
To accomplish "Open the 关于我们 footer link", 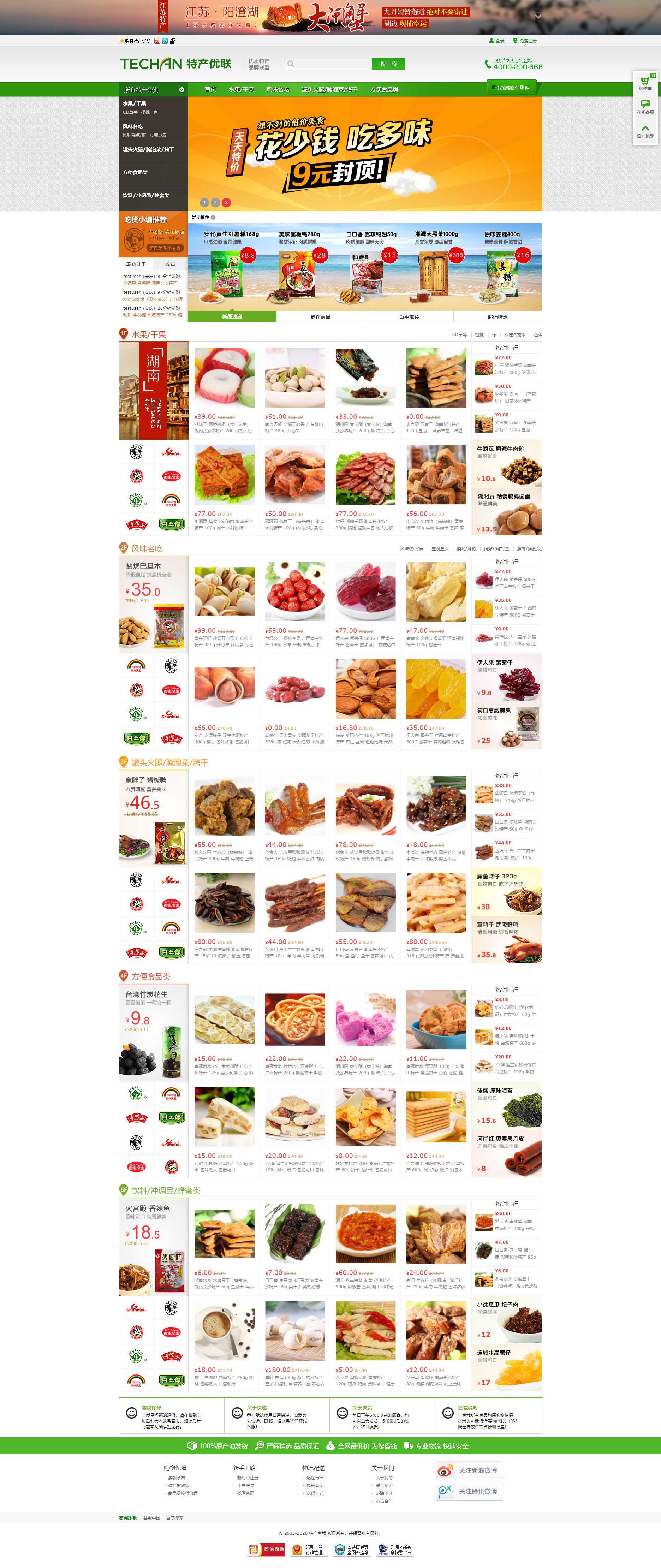I will click(x=383, y=1477).
